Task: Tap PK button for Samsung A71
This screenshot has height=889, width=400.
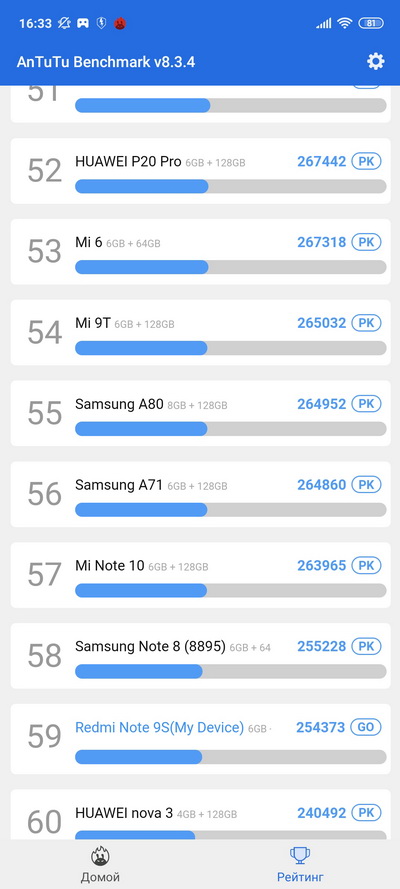Action: click(x=367, y=485)
